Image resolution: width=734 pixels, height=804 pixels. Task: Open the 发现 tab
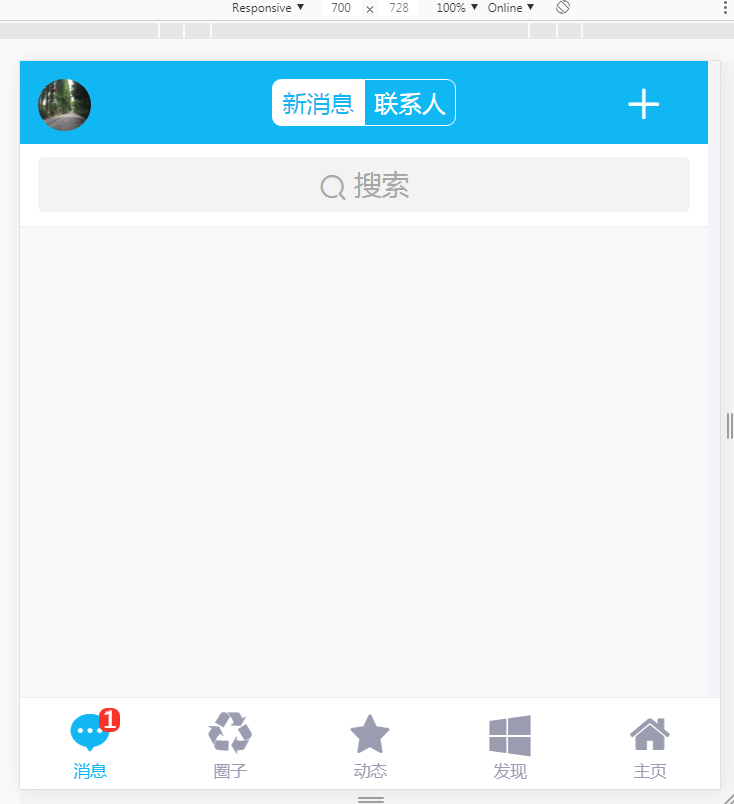[510, 745]
